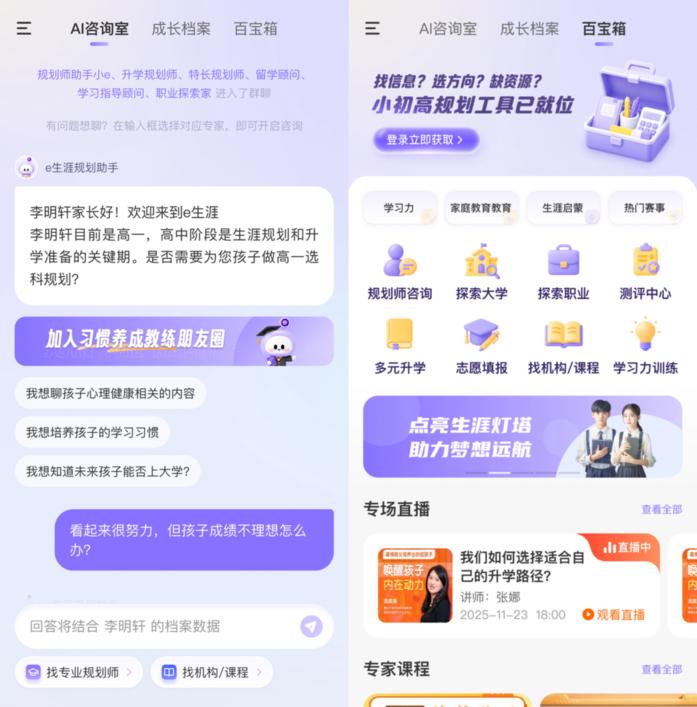Open 找专业规划师 shortcut
This screenshot has width=697, height=707.
79,672
